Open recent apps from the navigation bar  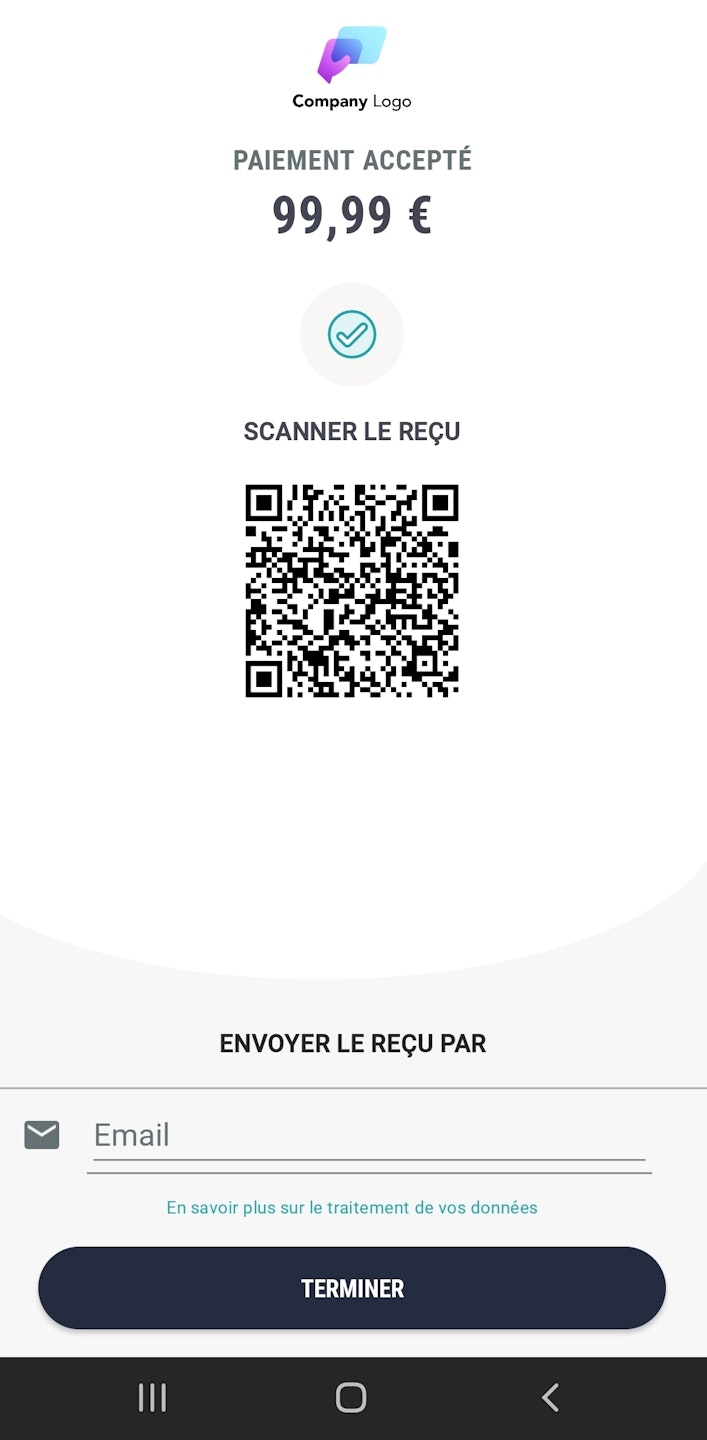pyautogui.click(x=152, y=1397)
